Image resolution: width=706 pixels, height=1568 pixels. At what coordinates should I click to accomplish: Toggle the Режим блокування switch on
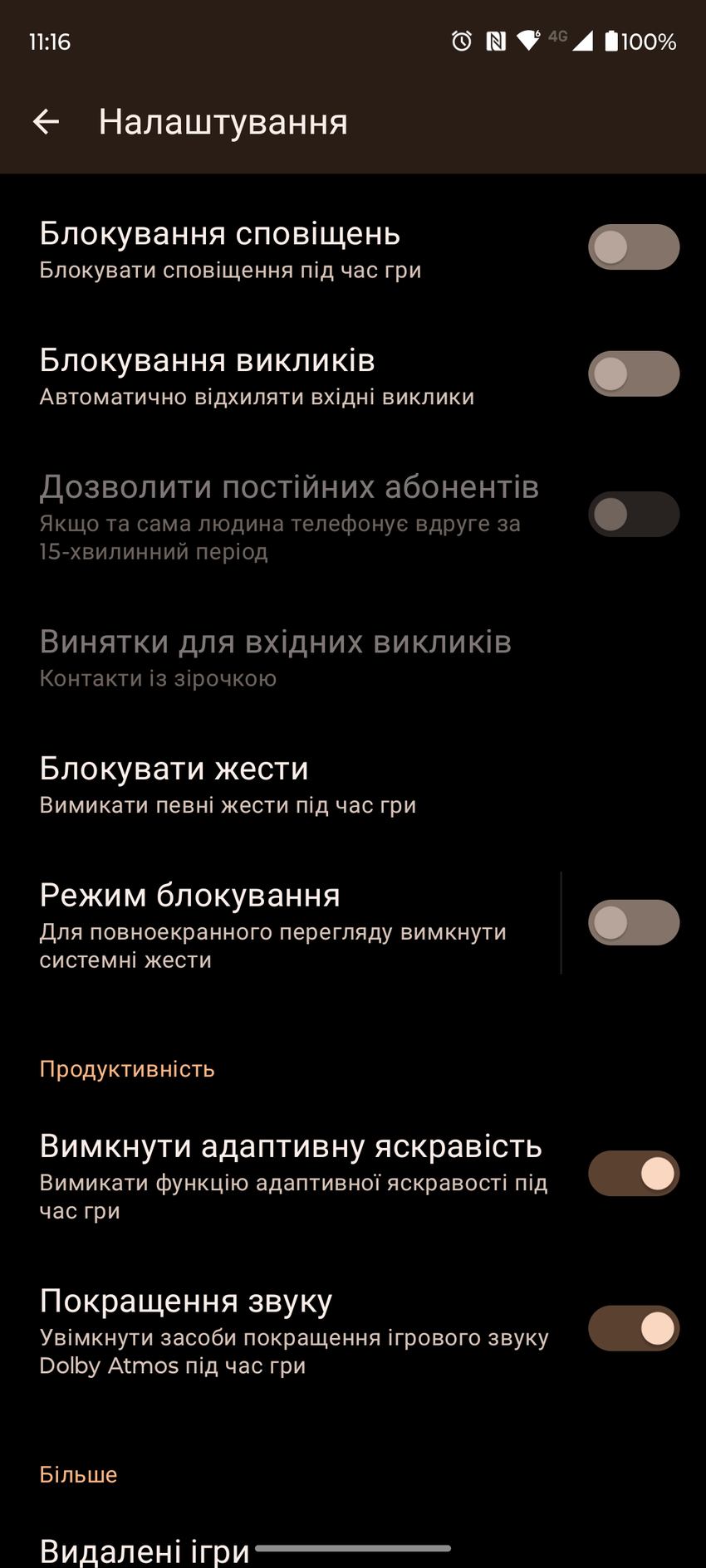(634, 923)
